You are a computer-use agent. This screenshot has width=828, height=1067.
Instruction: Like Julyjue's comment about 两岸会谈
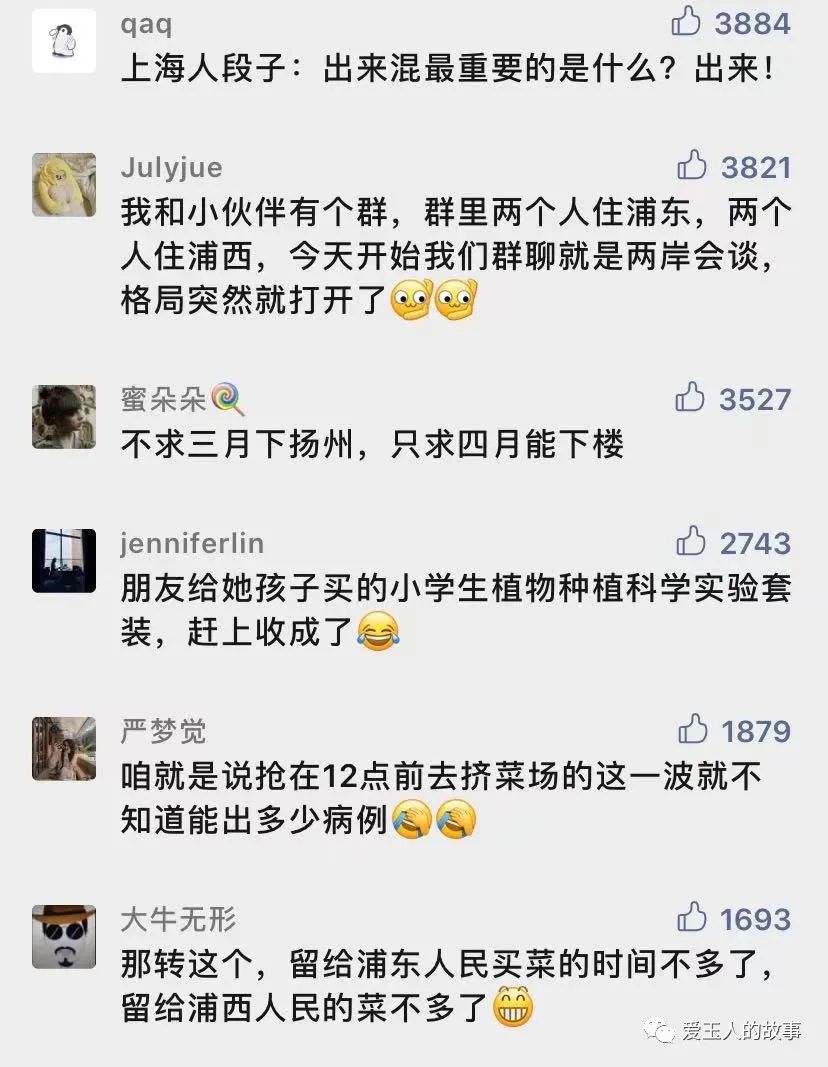tap(692, 165)
